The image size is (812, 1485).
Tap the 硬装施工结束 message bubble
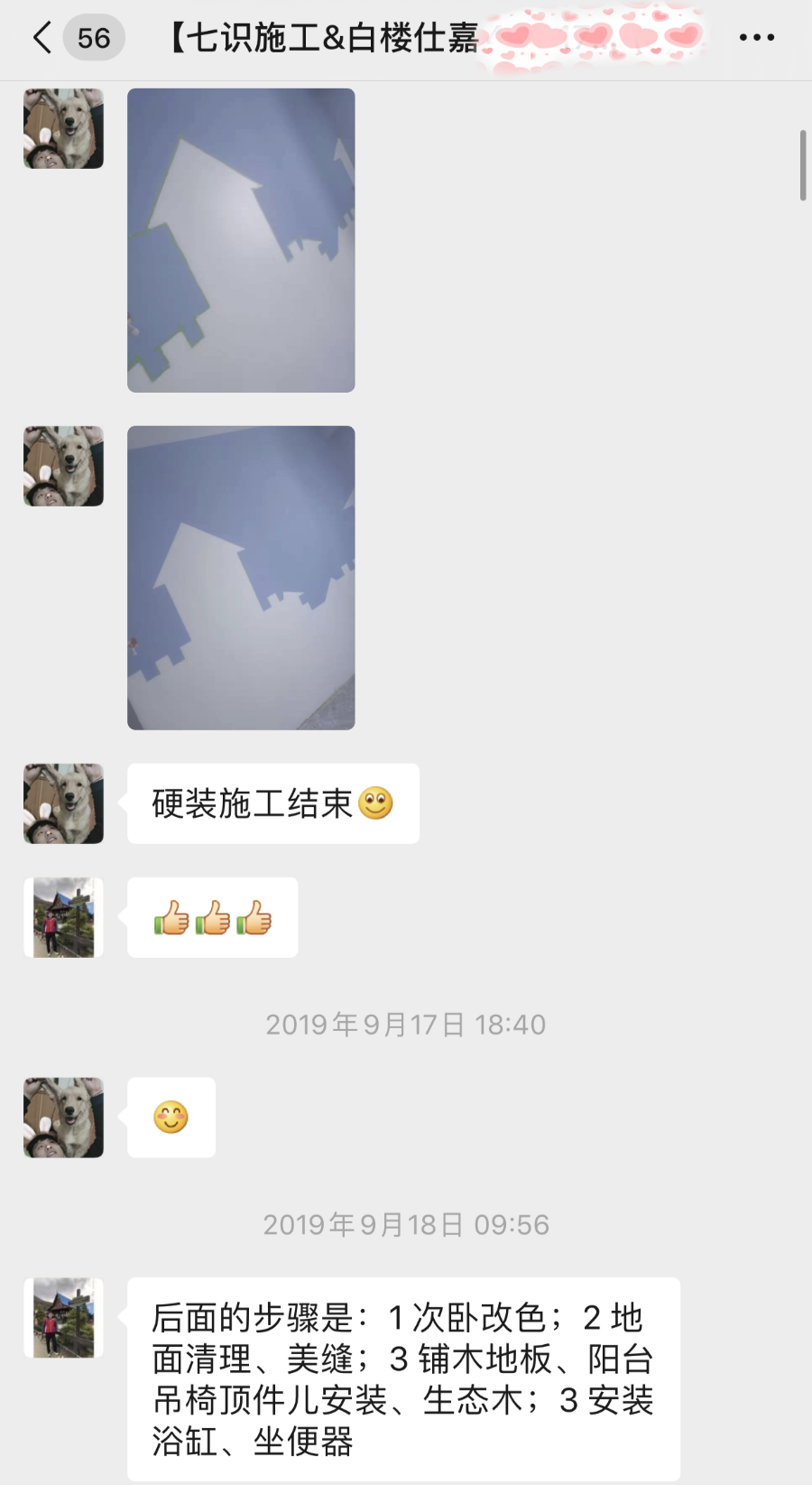272,803
